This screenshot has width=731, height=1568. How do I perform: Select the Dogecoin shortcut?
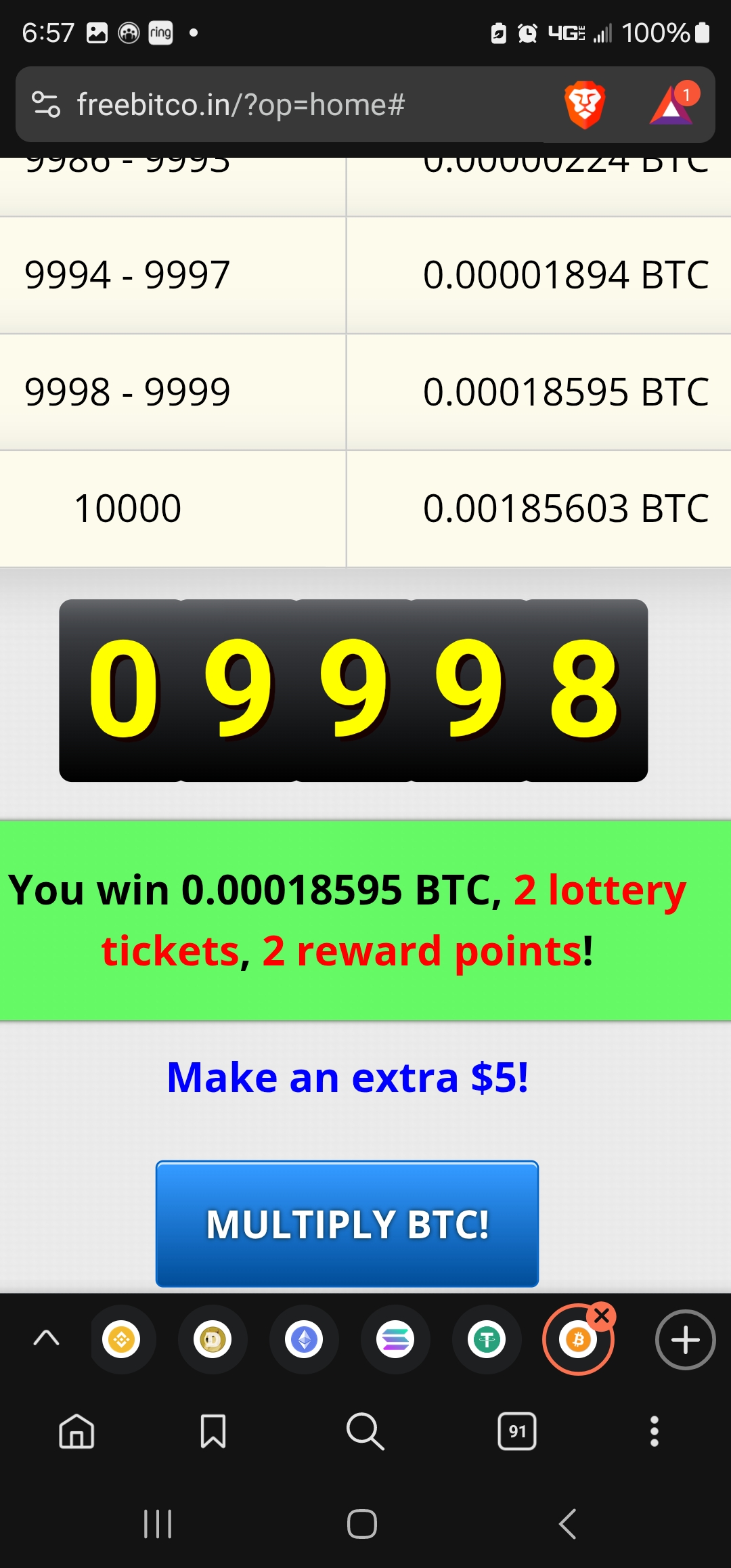[x=213, y=1339]
